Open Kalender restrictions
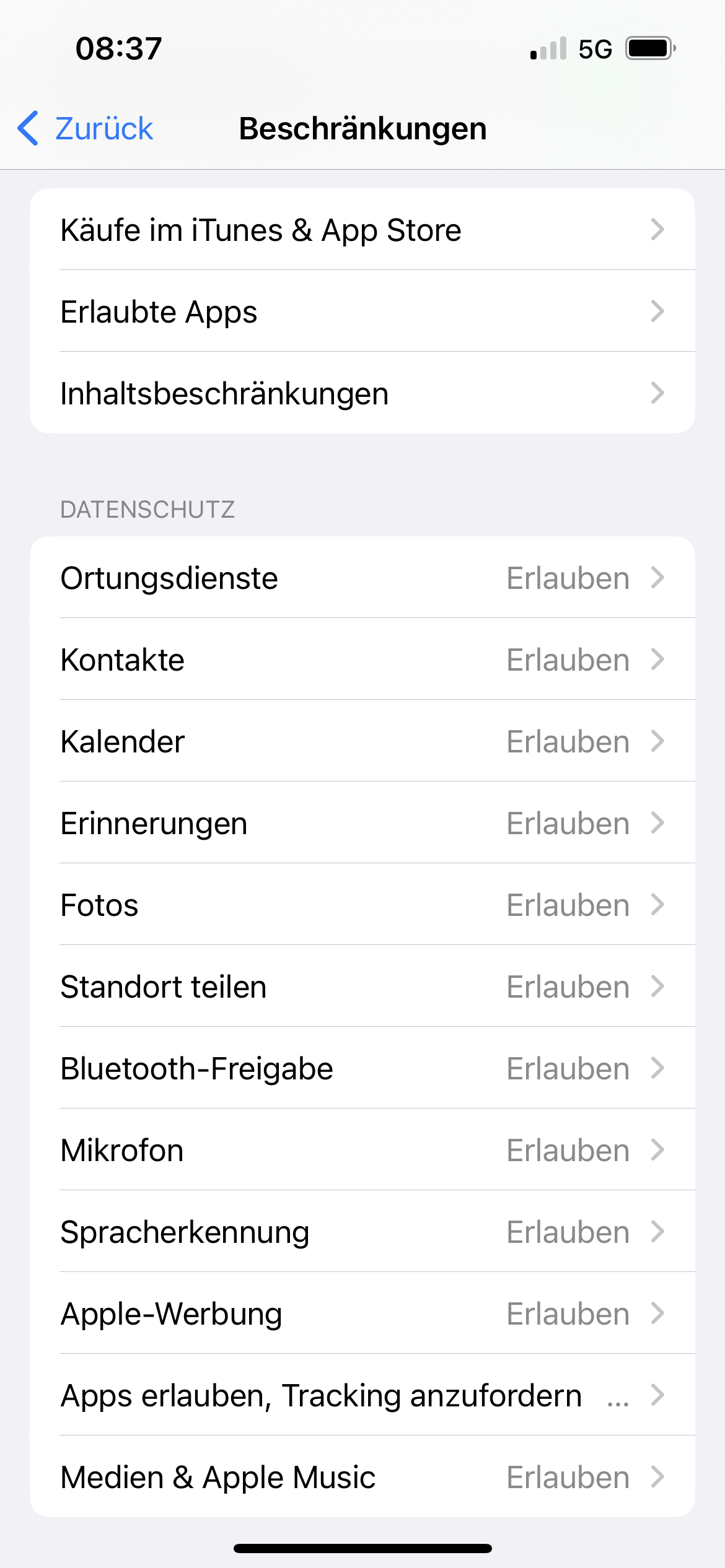 (362, 741)
